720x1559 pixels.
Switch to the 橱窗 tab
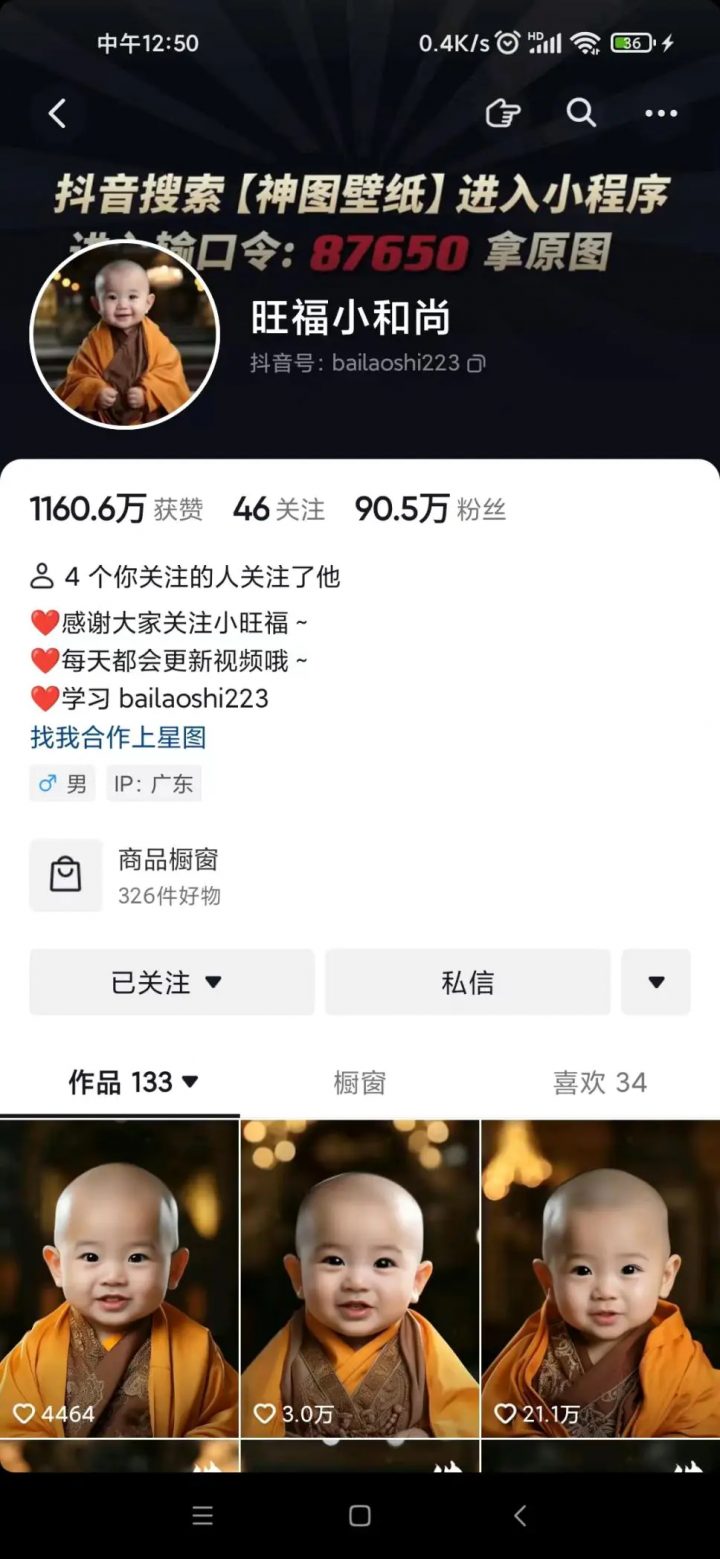click(360, 1082)
